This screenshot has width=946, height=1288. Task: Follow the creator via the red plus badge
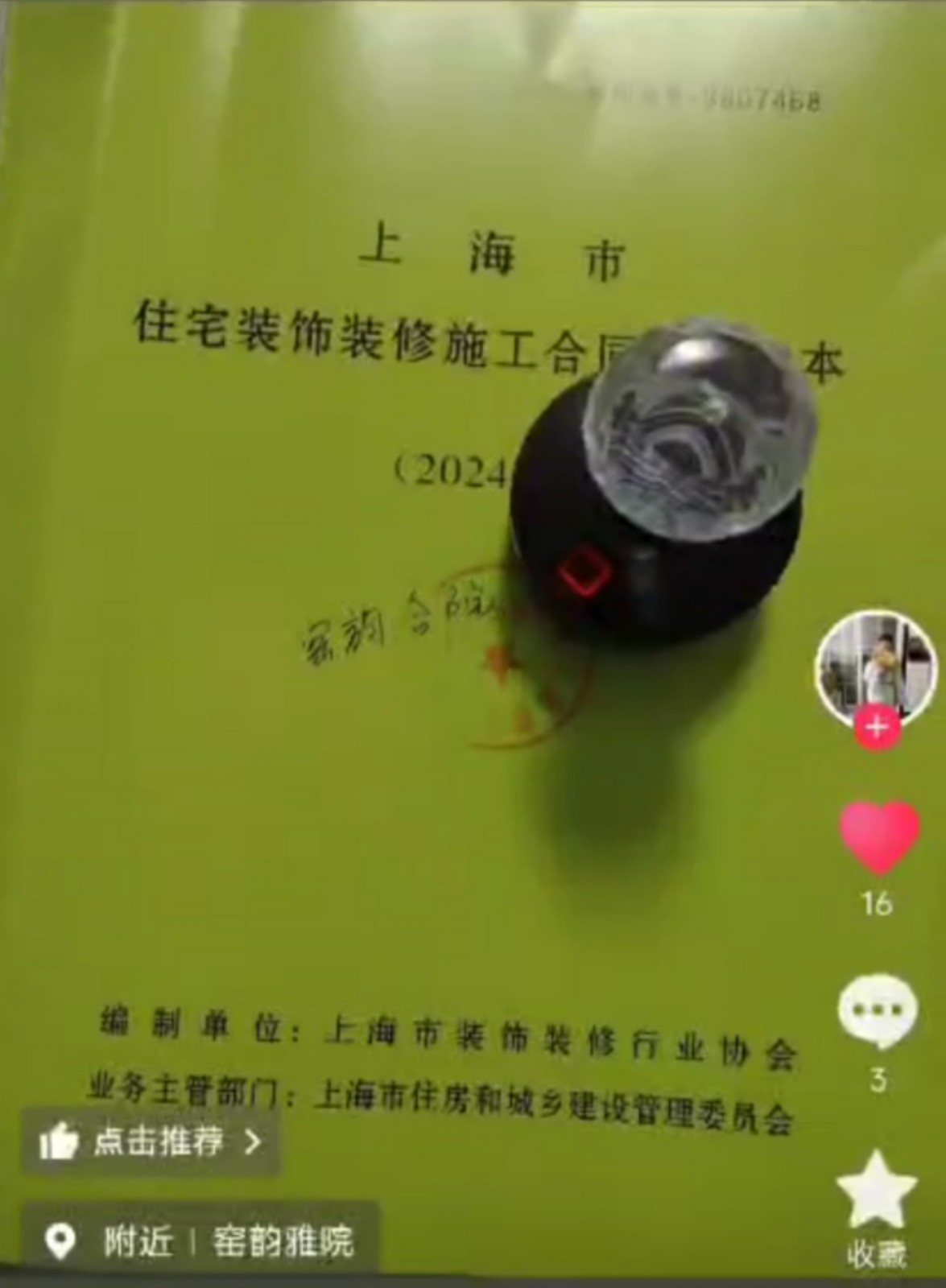pyautogui.click(x=877, y=728)
